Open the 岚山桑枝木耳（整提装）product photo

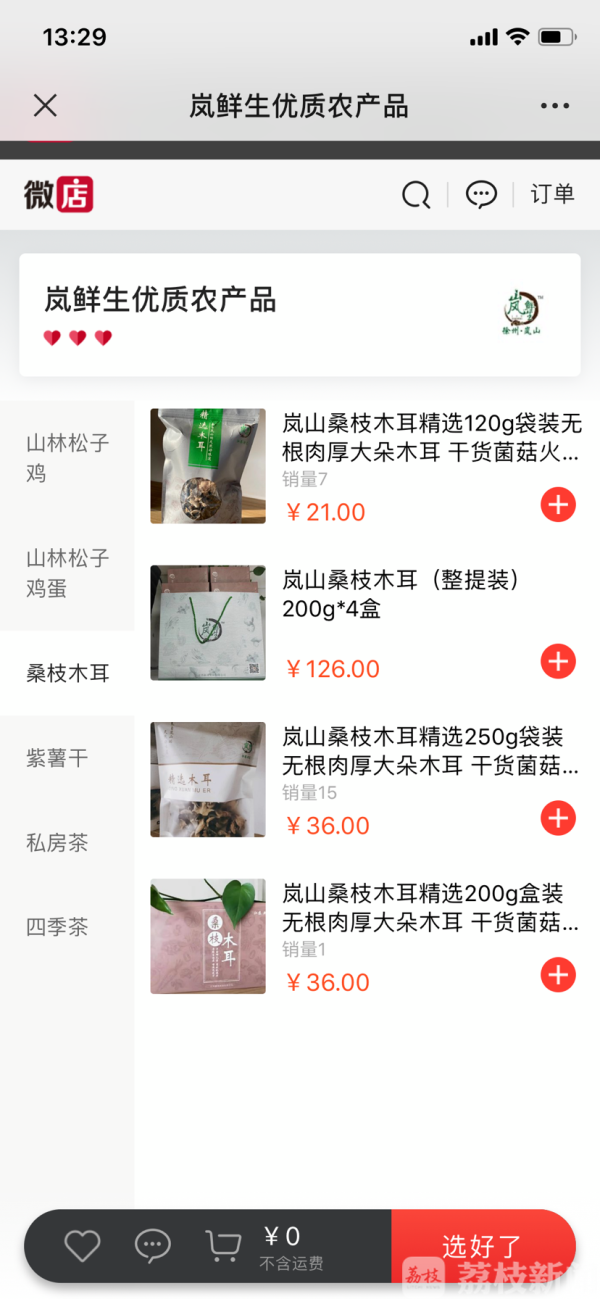[208, 623]
